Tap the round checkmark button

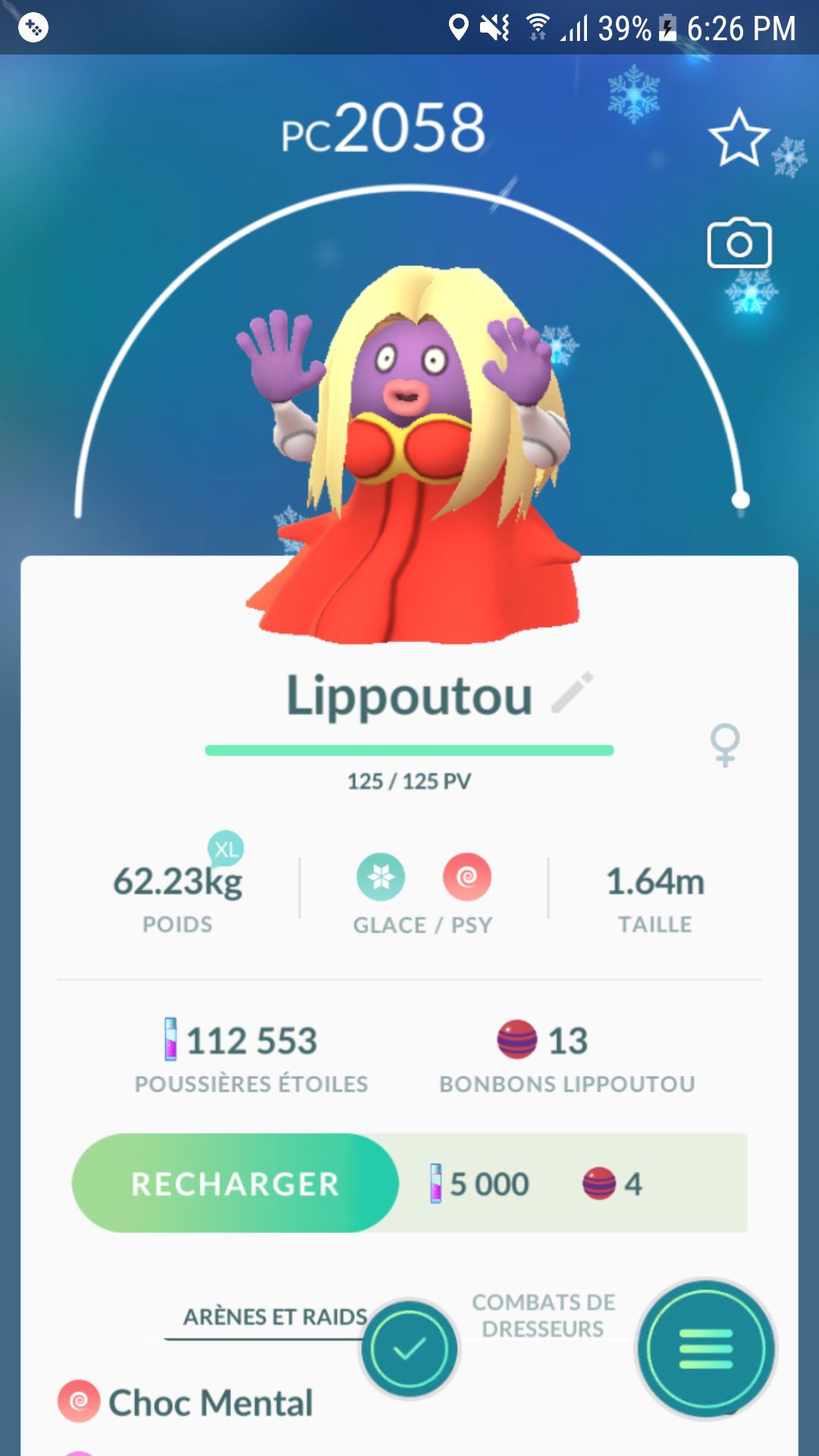[409, 1349]
